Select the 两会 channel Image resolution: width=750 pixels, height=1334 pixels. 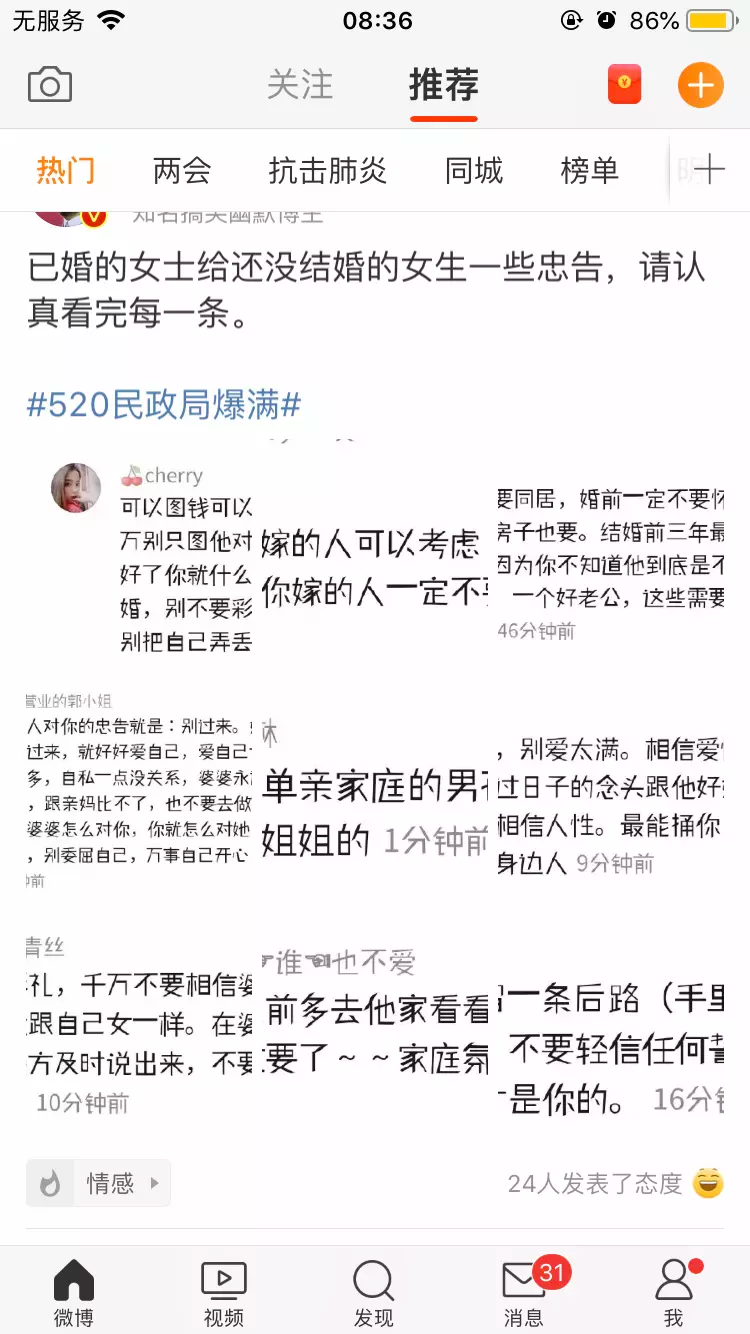(x=182, y=171)
